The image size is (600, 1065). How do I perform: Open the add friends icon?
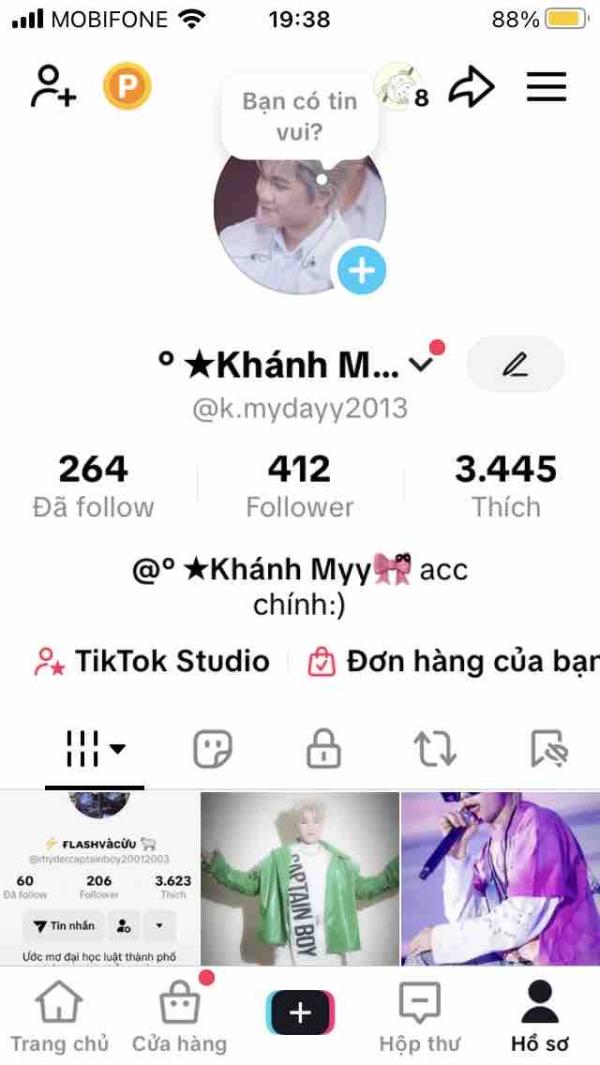click(53, 86)
